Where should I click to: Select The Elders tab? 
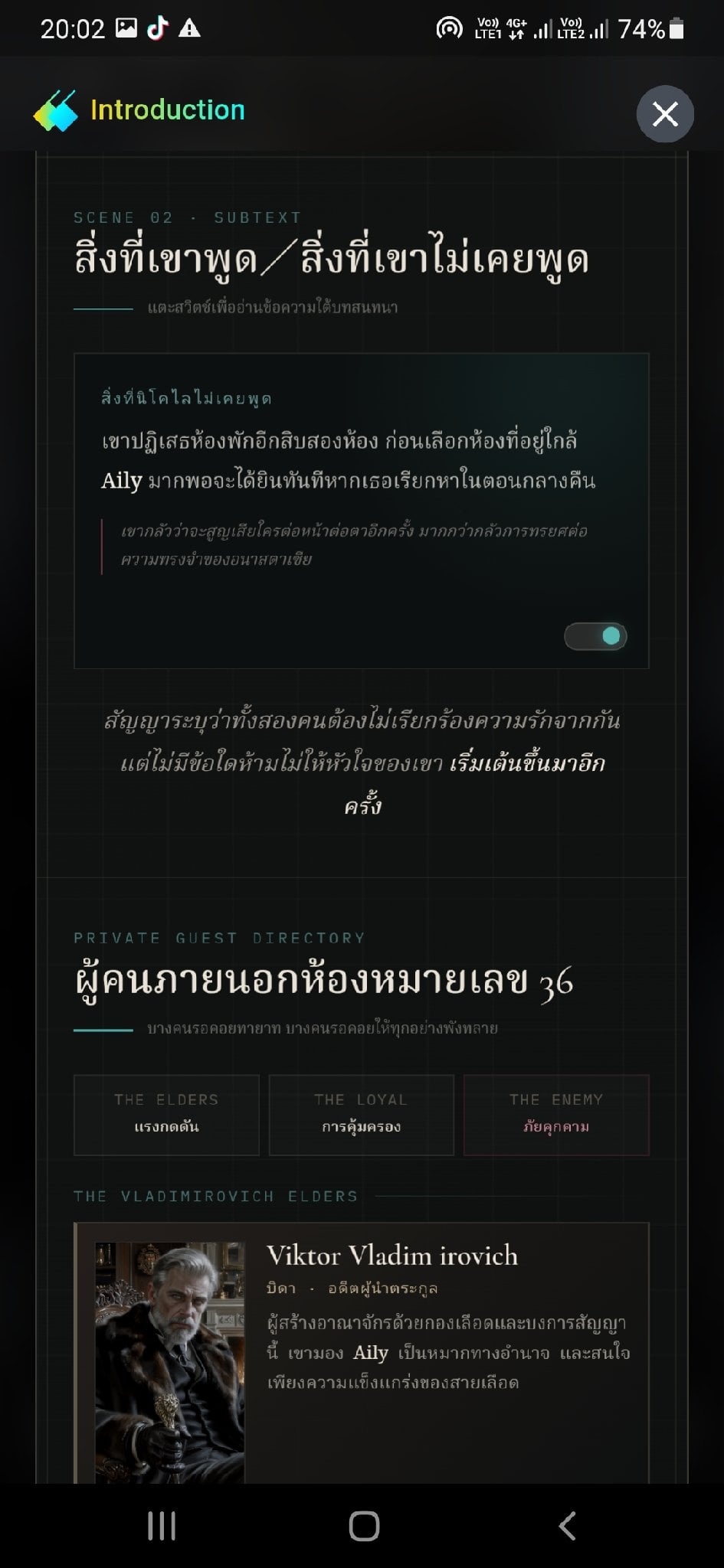click(166, 1115)
